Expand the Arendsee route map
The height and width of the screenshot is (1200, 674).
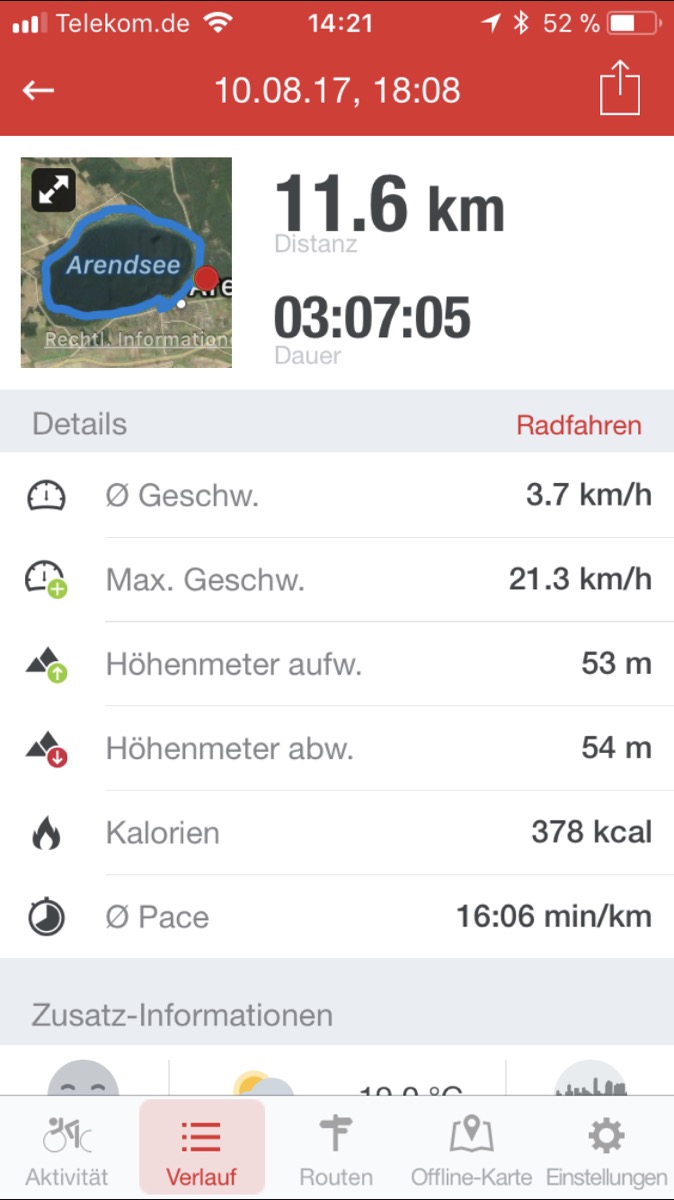[53, 189]
